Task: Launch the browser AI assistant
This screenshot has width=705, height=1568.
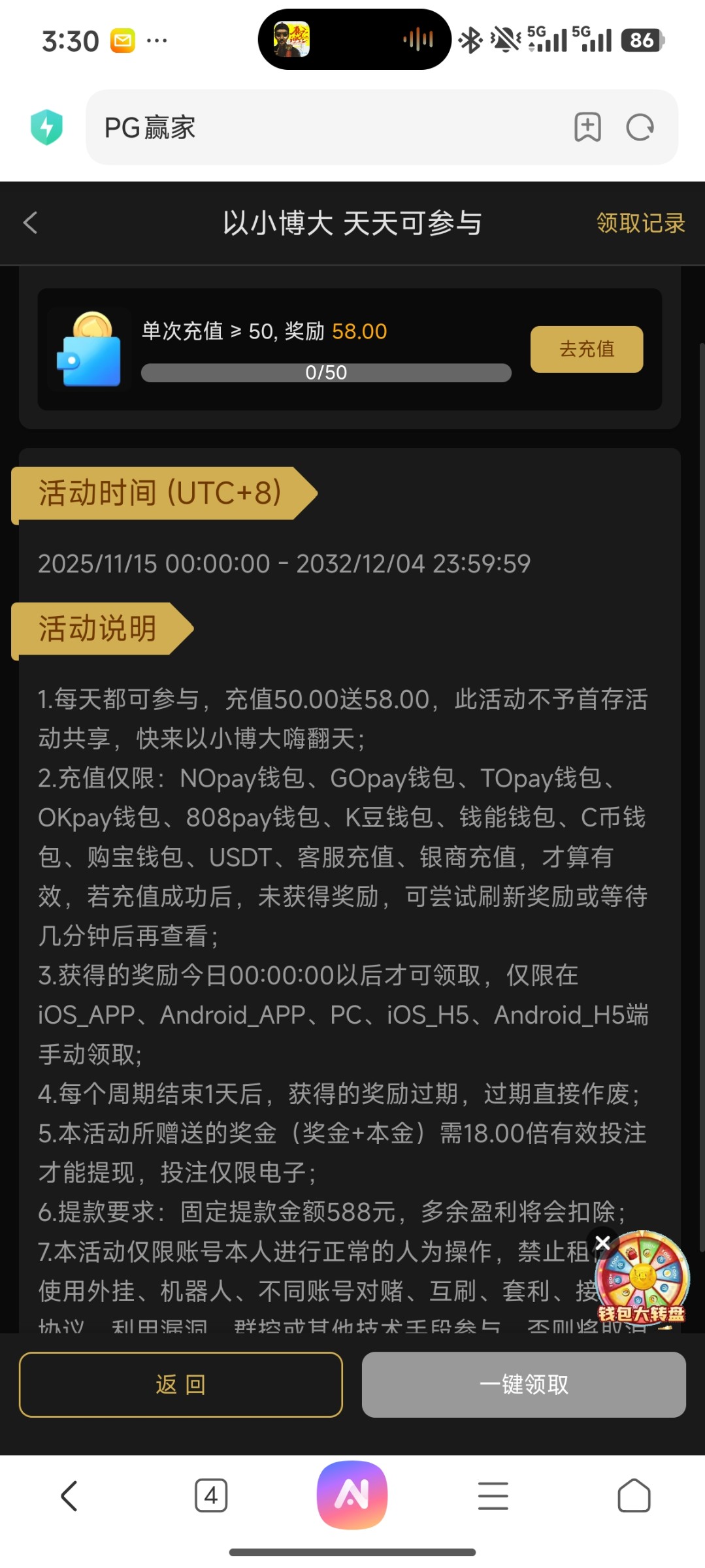Action: pyautogui.click(x=352, y=1495)
